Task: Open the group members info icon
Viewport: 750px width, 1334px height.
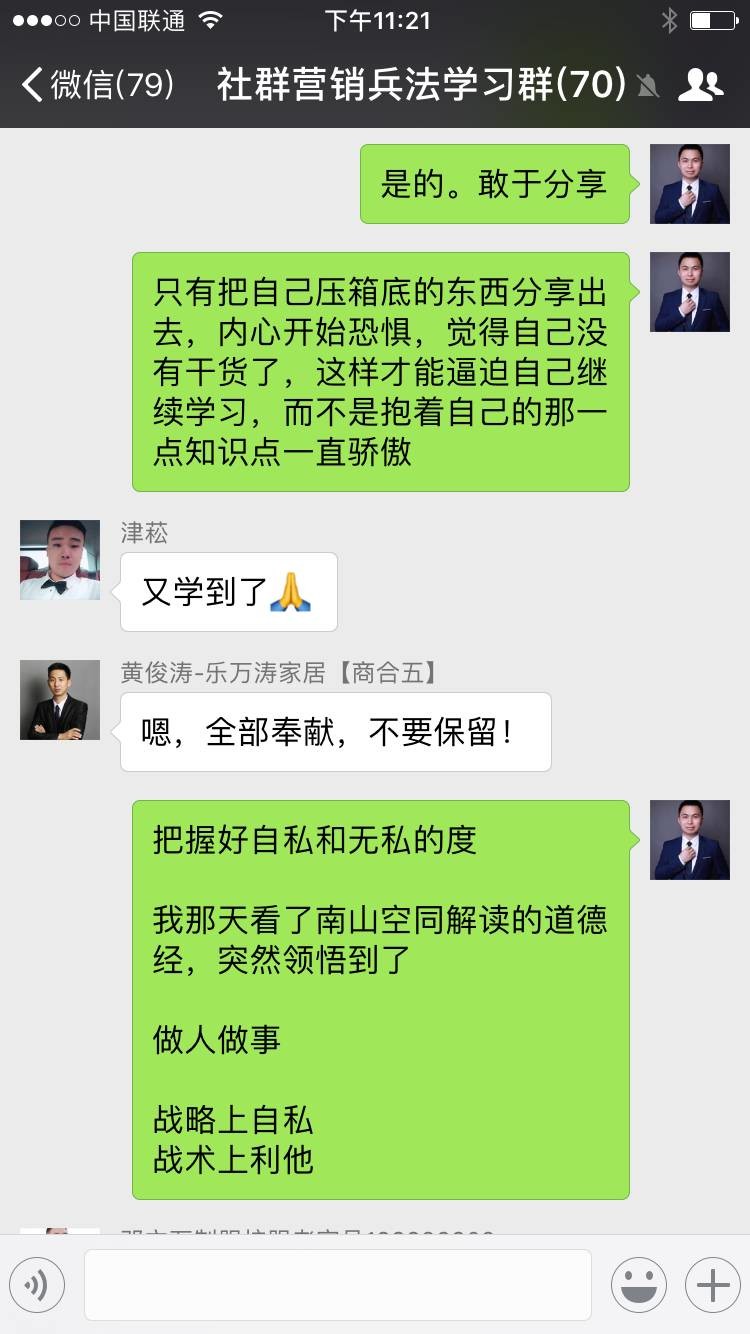Action: coord(700,85)
